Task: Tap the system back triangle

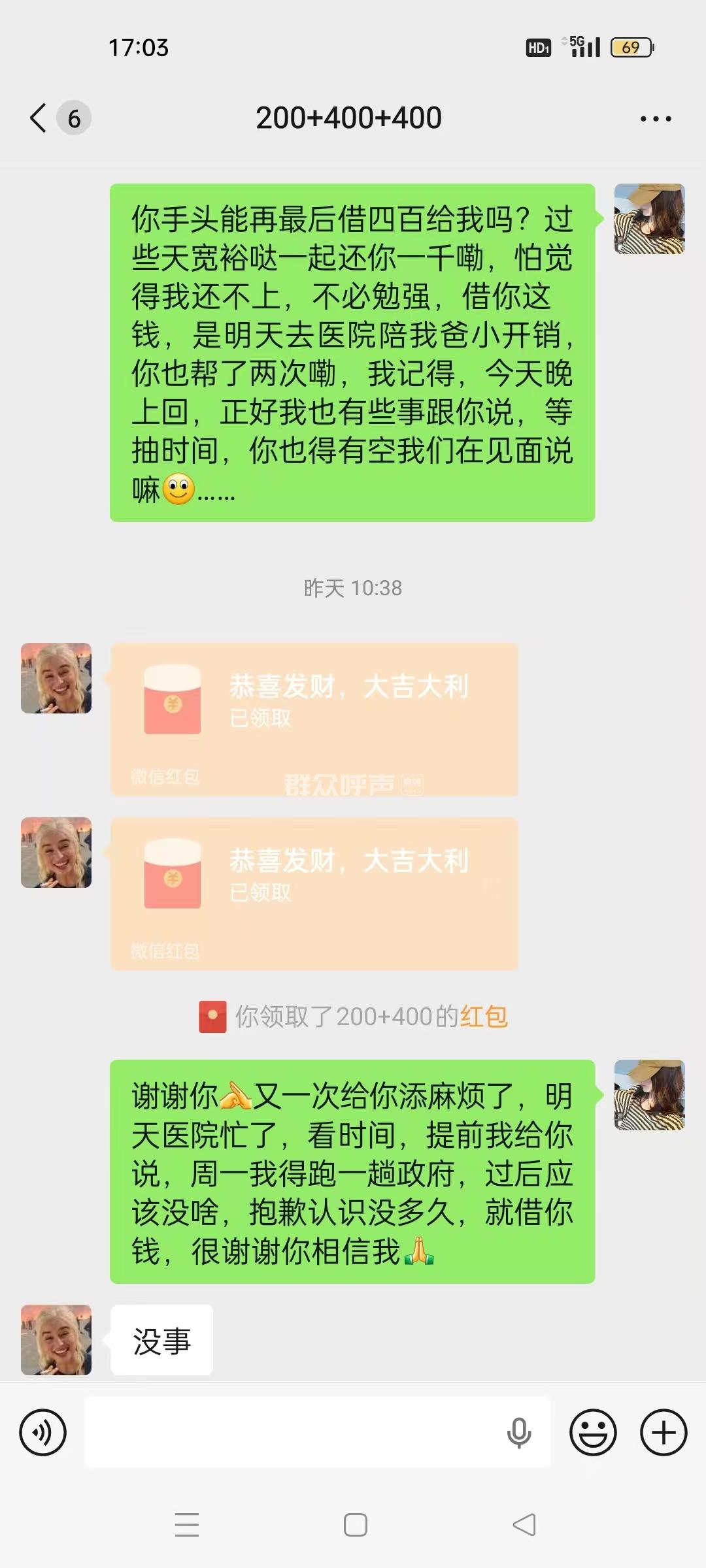Action: [x=524, y=1525]
